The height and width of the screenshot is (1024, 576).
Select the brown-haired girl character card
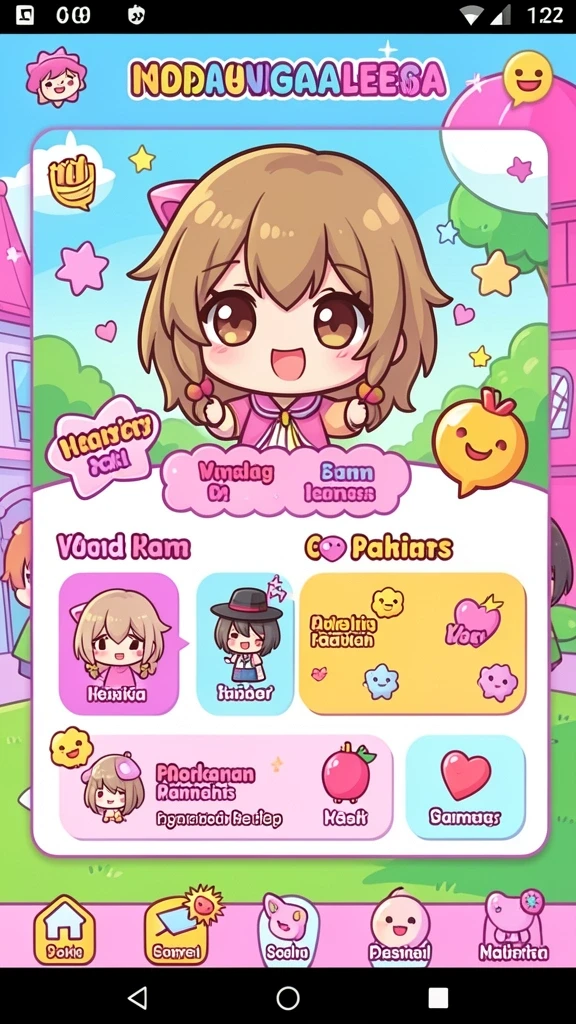[x=118, y=644]
